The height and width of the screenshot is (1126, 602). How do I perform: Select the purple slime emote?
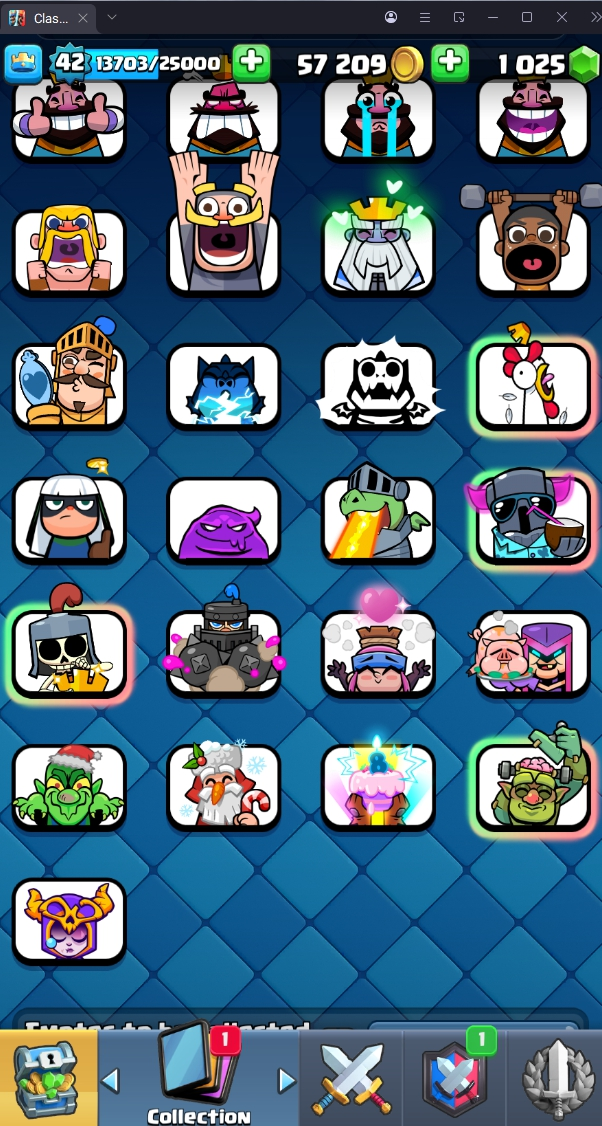click(x=223, y=521)
